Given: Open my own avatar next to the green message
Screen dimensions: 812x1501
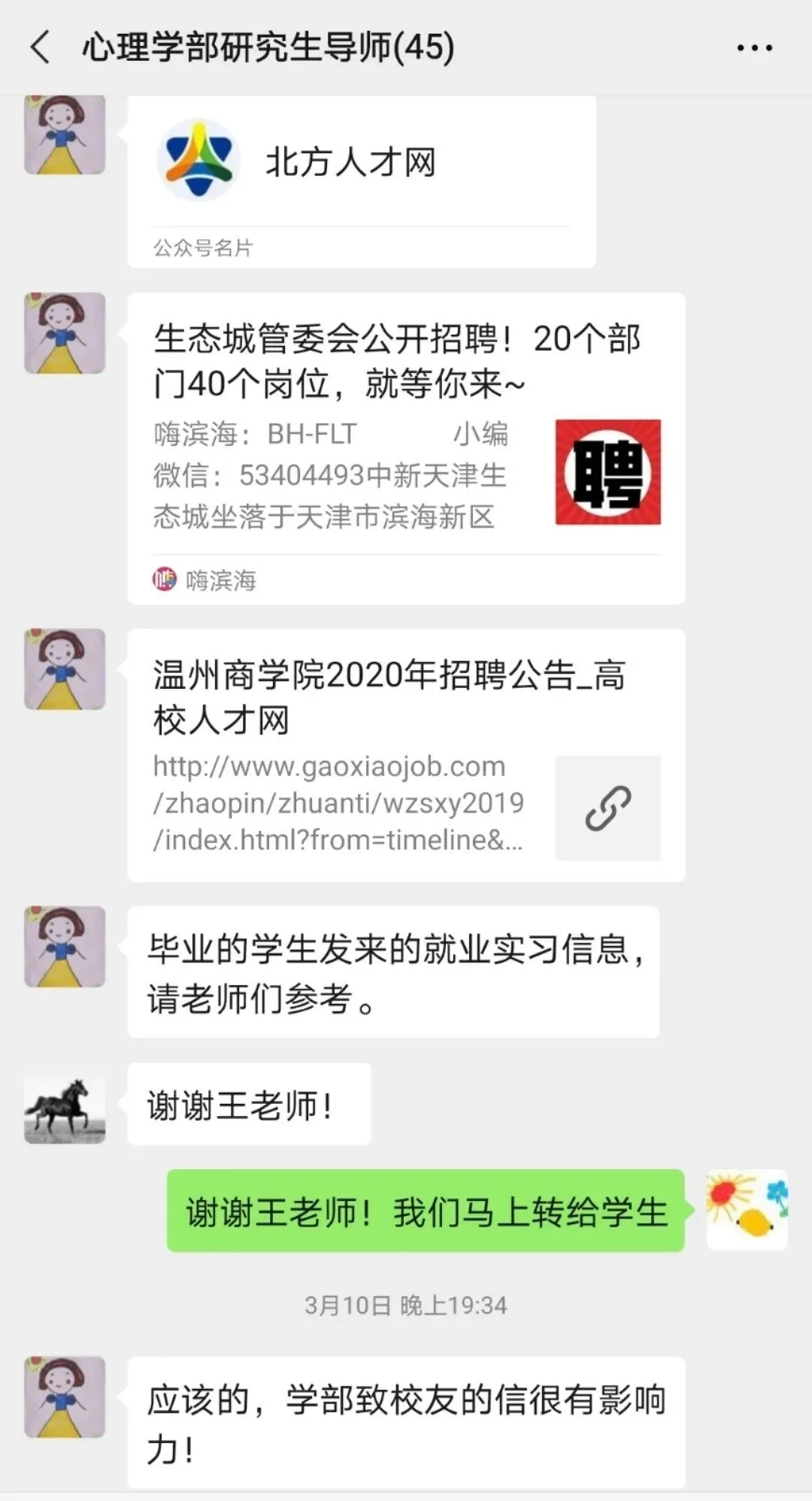Looking at the screenshot, I should (x=747, y=1209).
